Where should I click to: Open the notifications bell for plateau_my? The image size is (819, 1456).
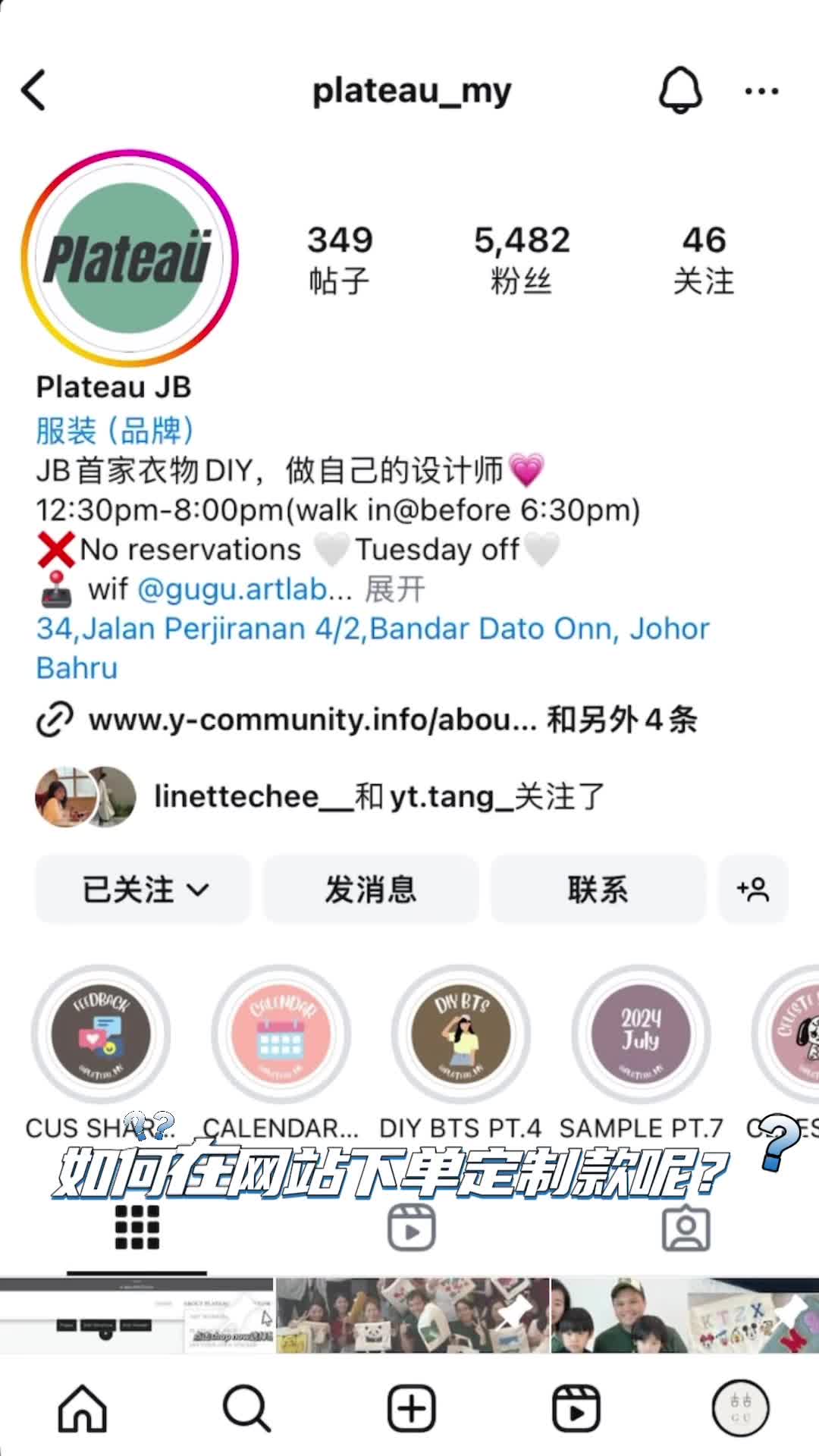pos(679,90)
